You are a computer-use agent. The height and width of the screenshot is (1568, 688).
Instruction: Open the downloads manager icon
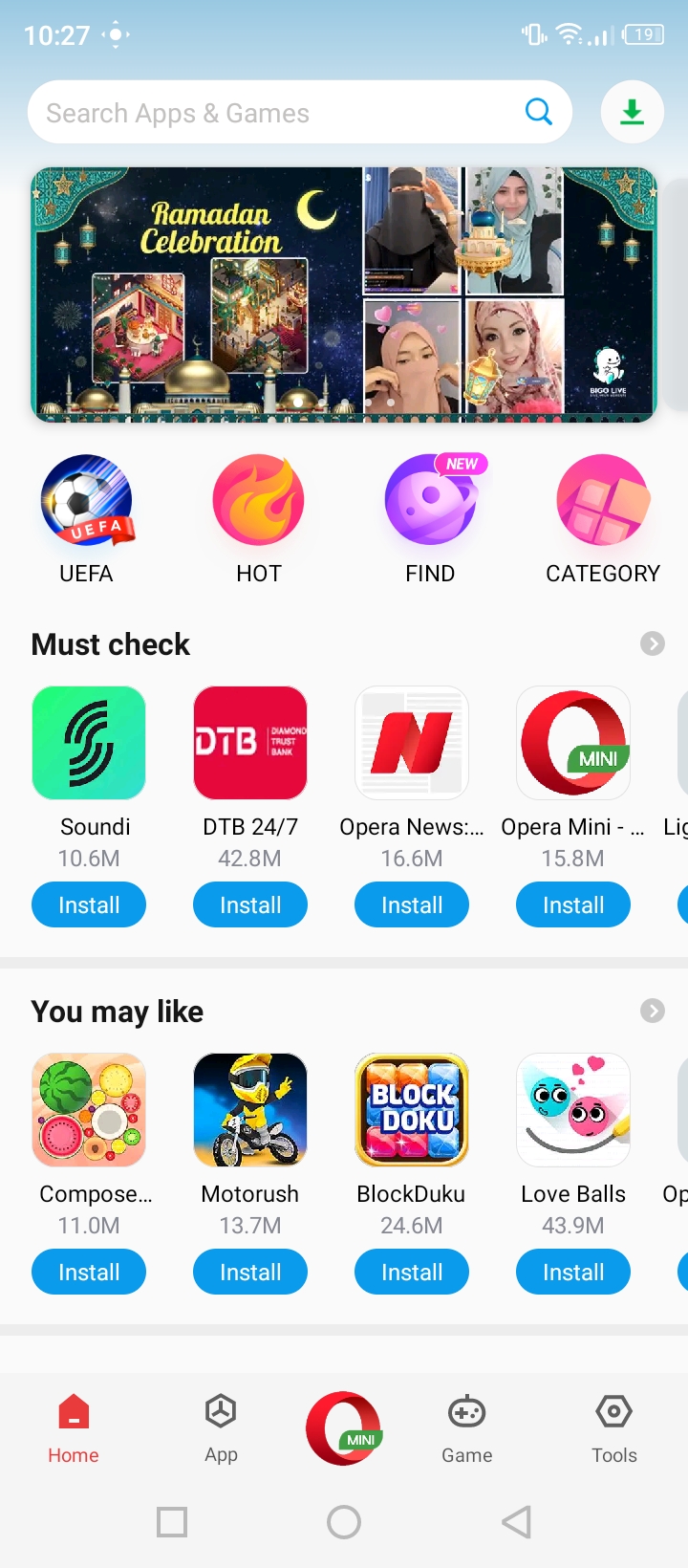pyautogui.click(x=632, y=113)
